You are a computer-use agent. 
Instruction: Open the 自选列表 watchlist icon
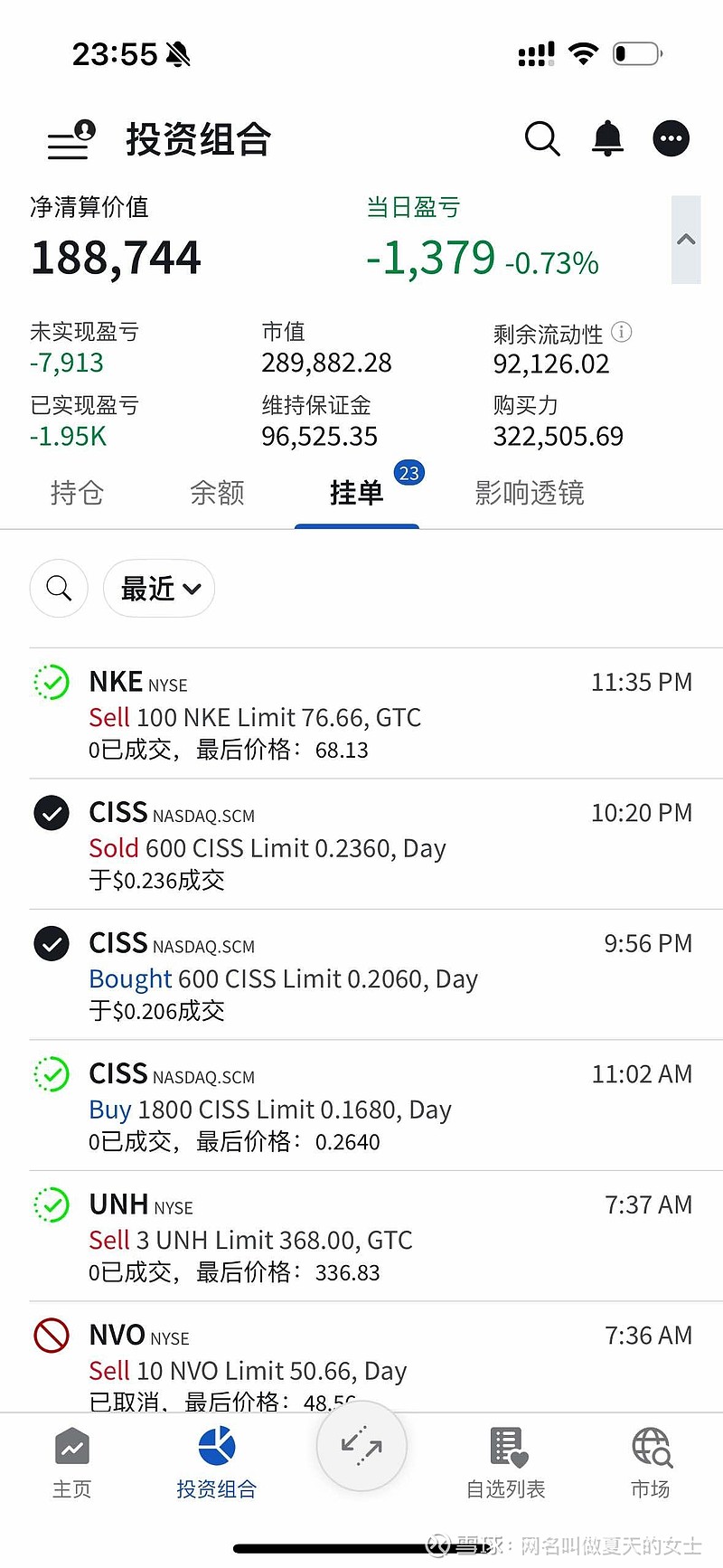[506, 1460]
